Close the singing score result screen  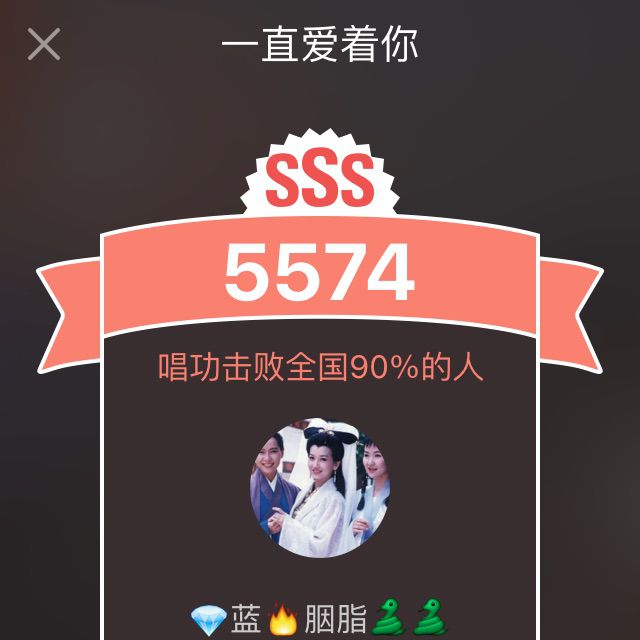[44, 44]
